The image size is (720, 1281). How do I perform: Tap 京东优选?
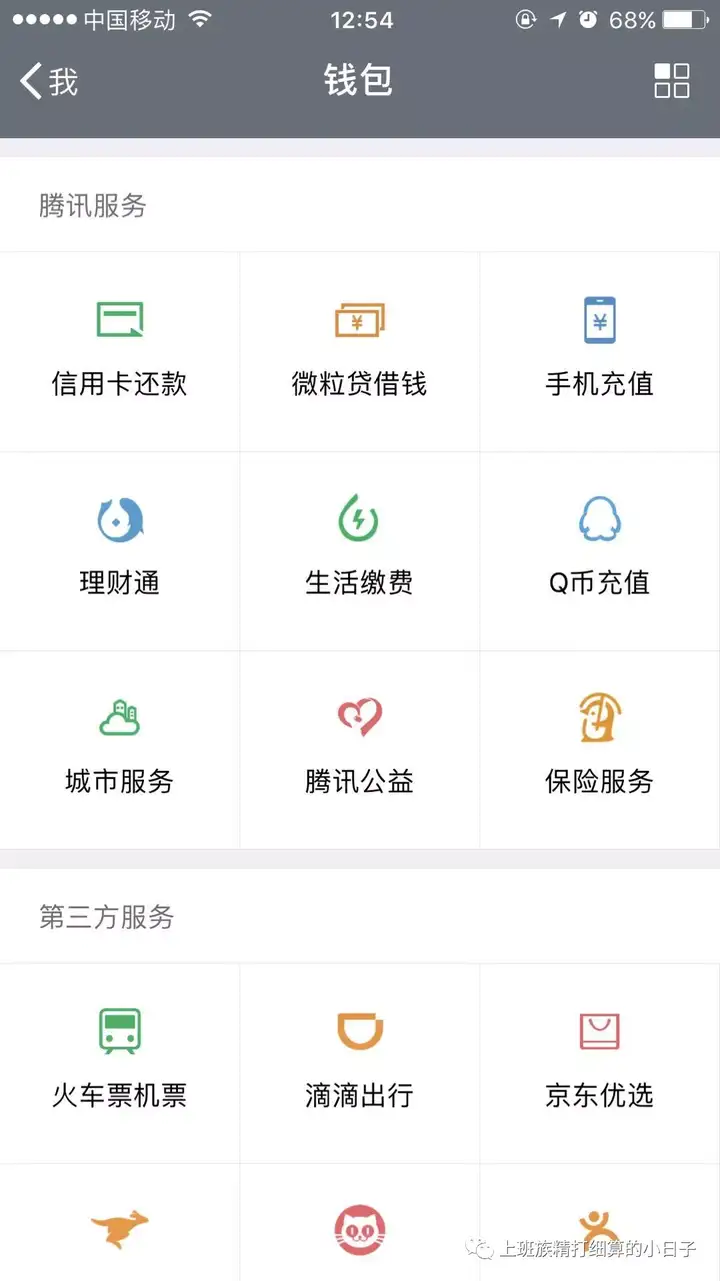pos(600,1062)
